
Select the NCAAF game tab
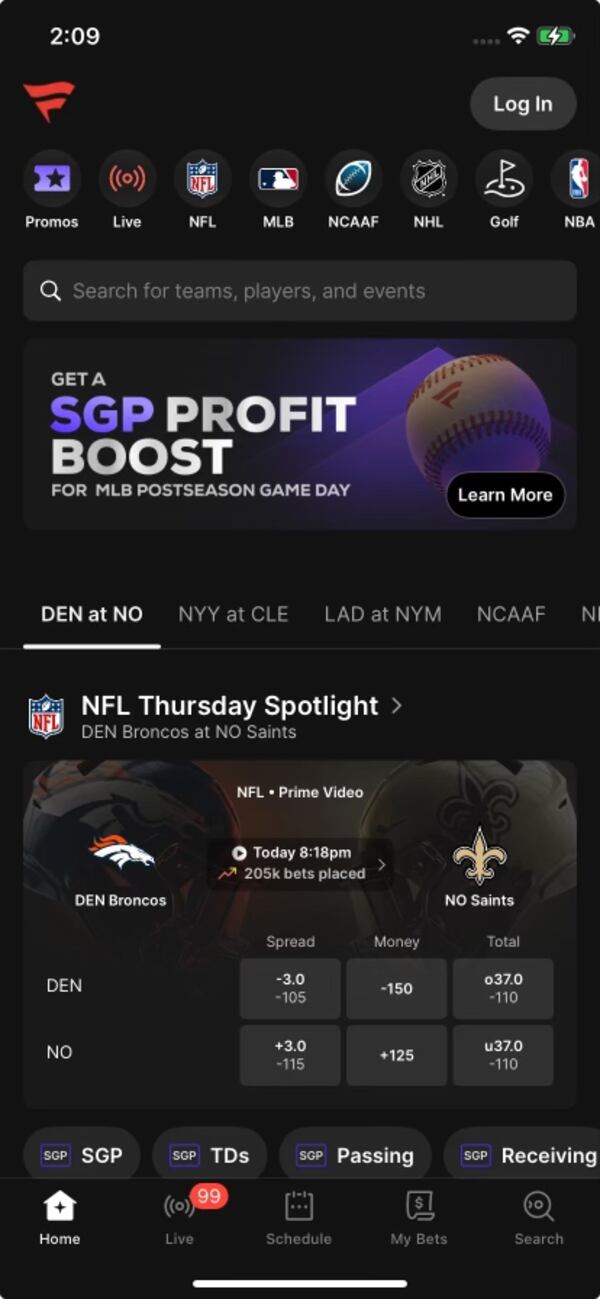(x=511, y=614)
